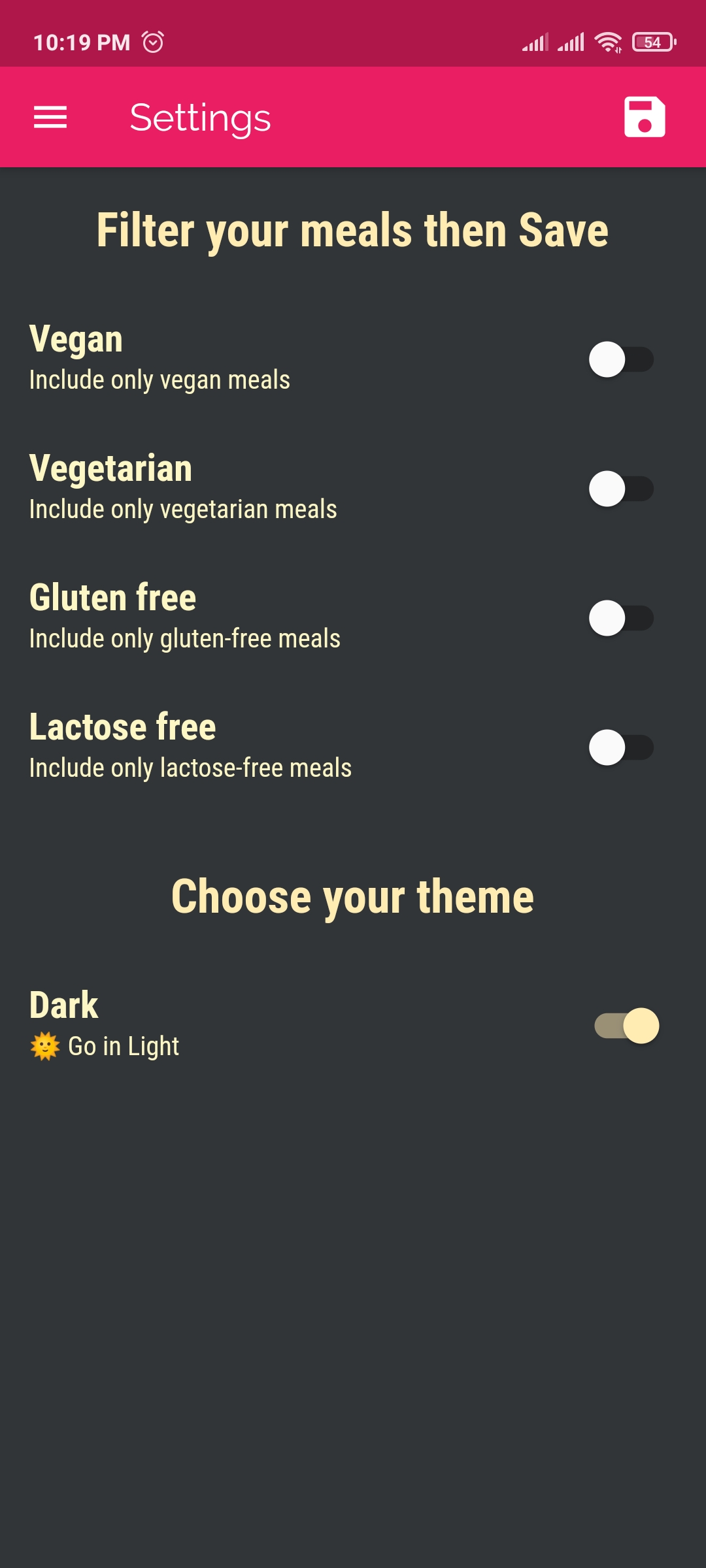This screenshot has height=1568, width=706.
Task: Toggle the Gluten free filter on
Action: pos(621,618)
